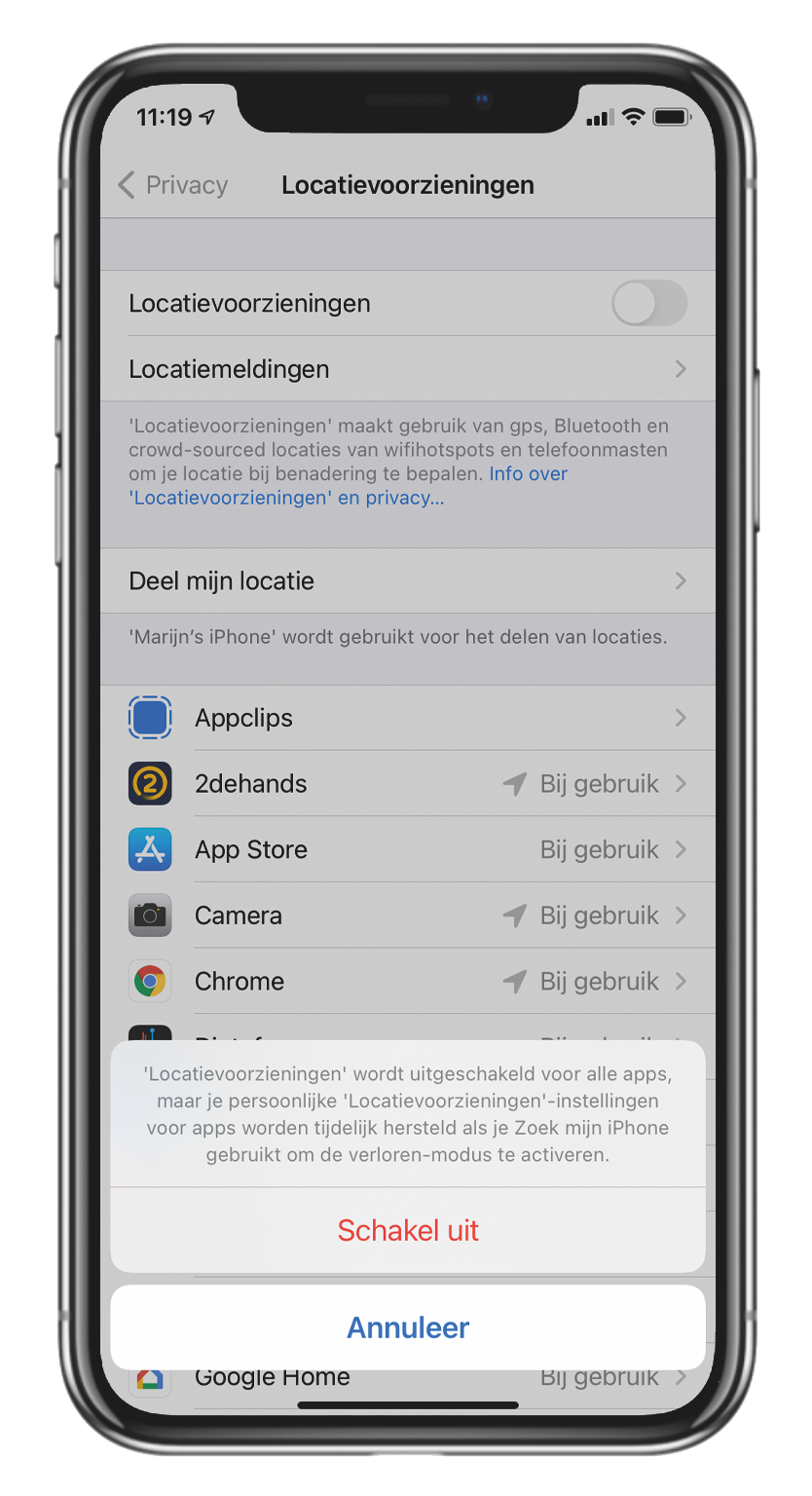Go back to Privacy
This screenshot has width=812, height=1496.
(x=173, y=185)
